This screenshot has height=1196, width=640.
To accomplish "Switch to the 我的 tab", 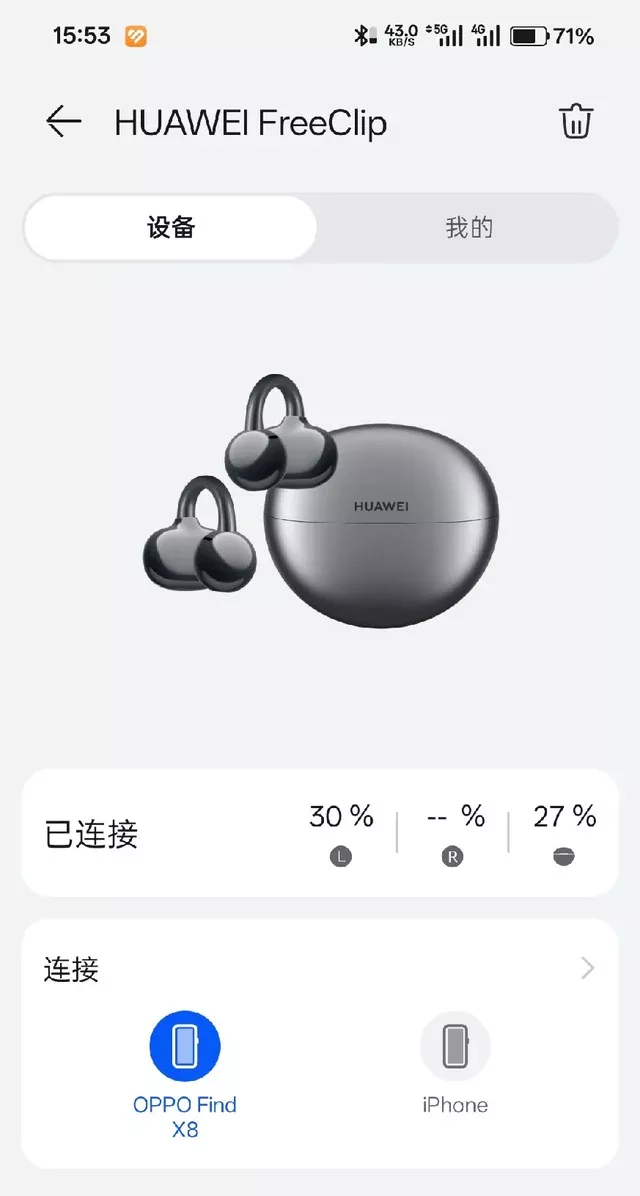I will point(468,228).
